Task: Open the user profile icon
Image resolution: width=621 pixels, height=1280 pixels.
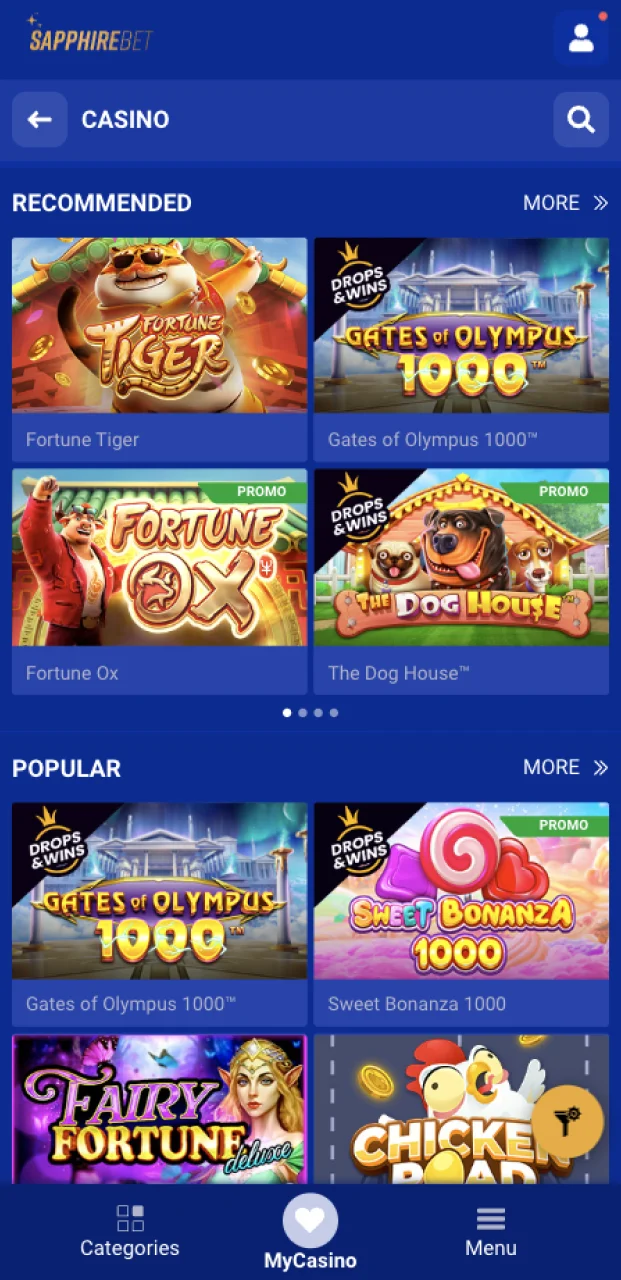Action: coord(581,39)
